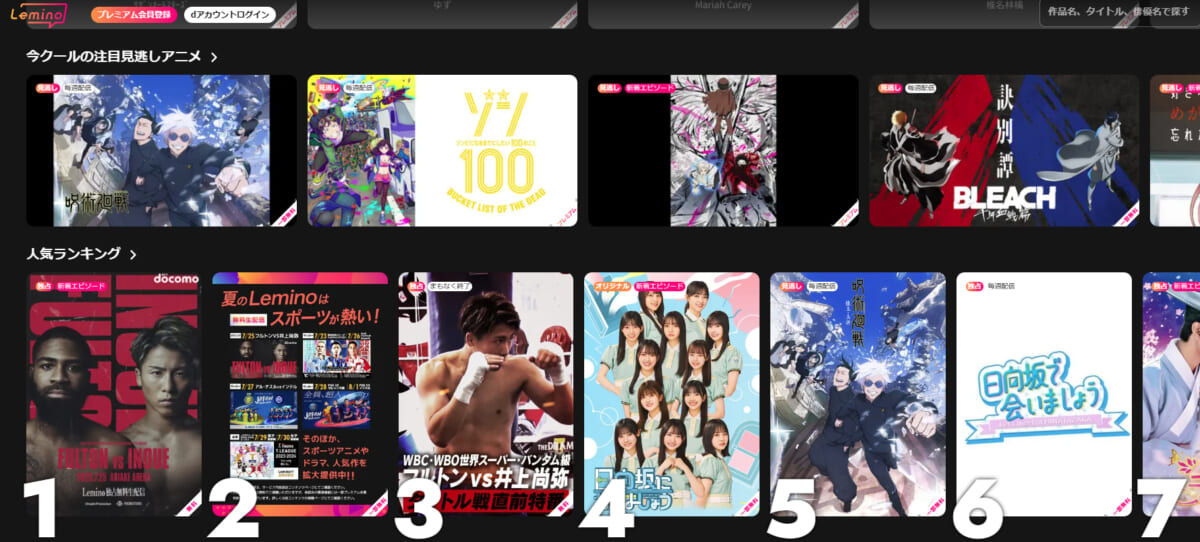Open the first 呪術廻戦 anime card

[x=161, y=150]
